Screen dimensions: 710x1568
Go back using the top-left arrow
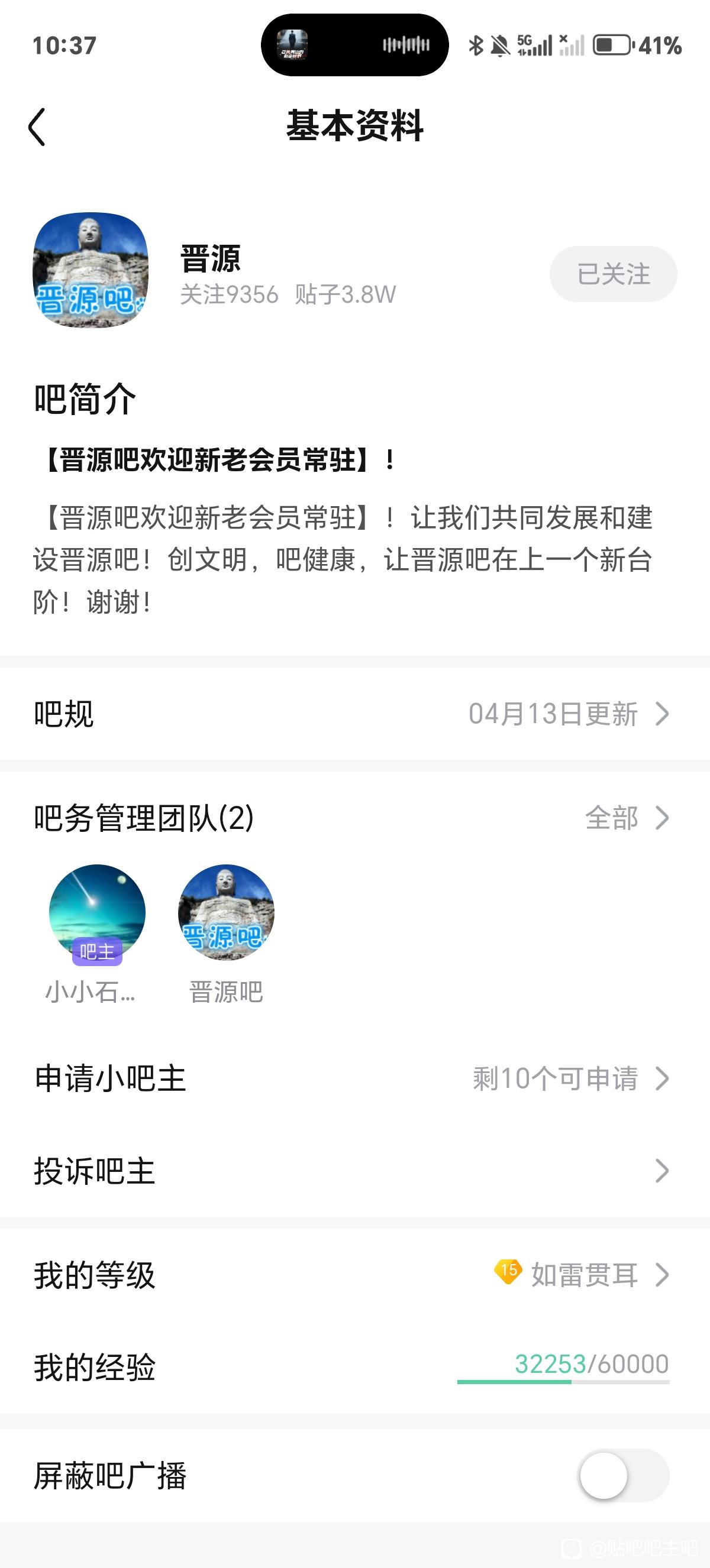[x=37, y=127]
